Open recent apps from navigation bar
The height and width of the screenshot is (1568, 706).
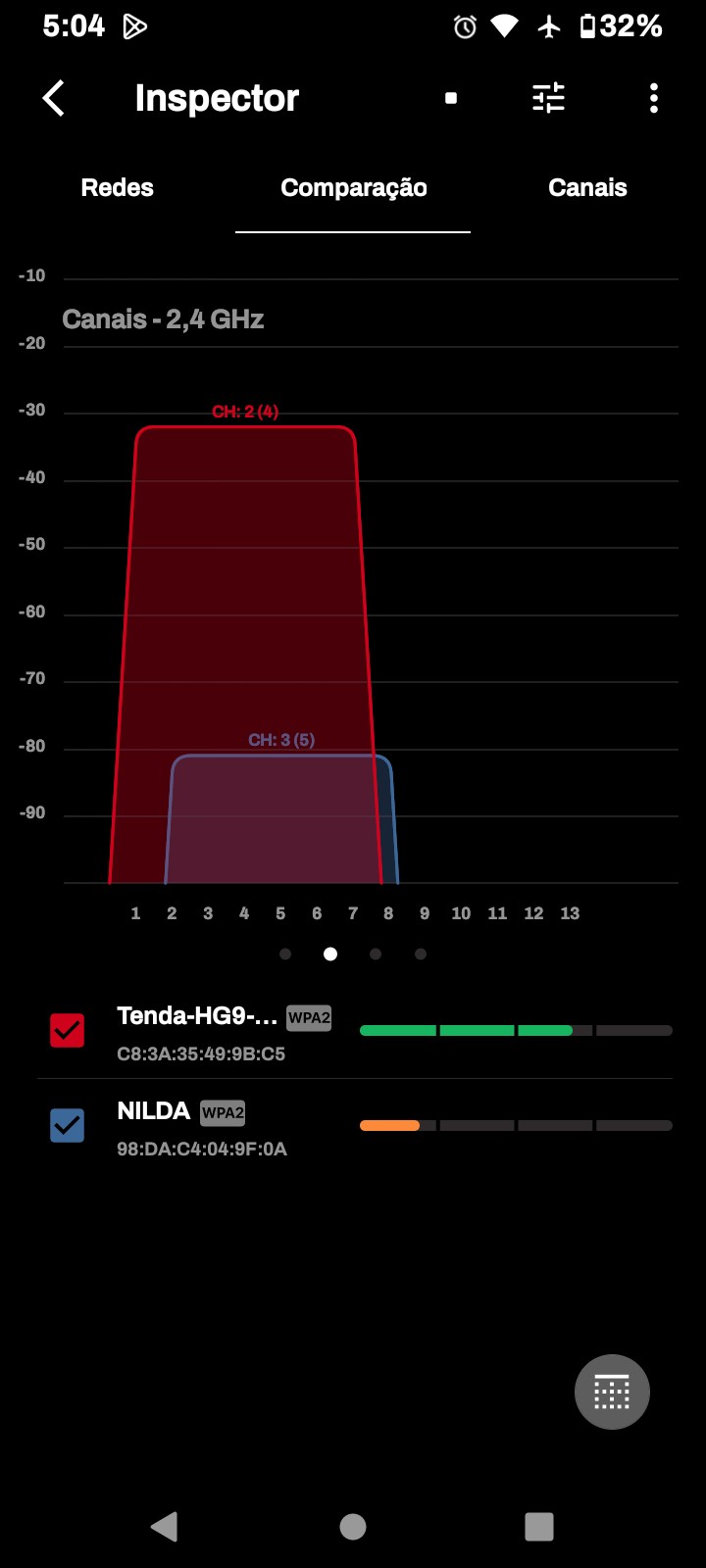(539, 1526)
